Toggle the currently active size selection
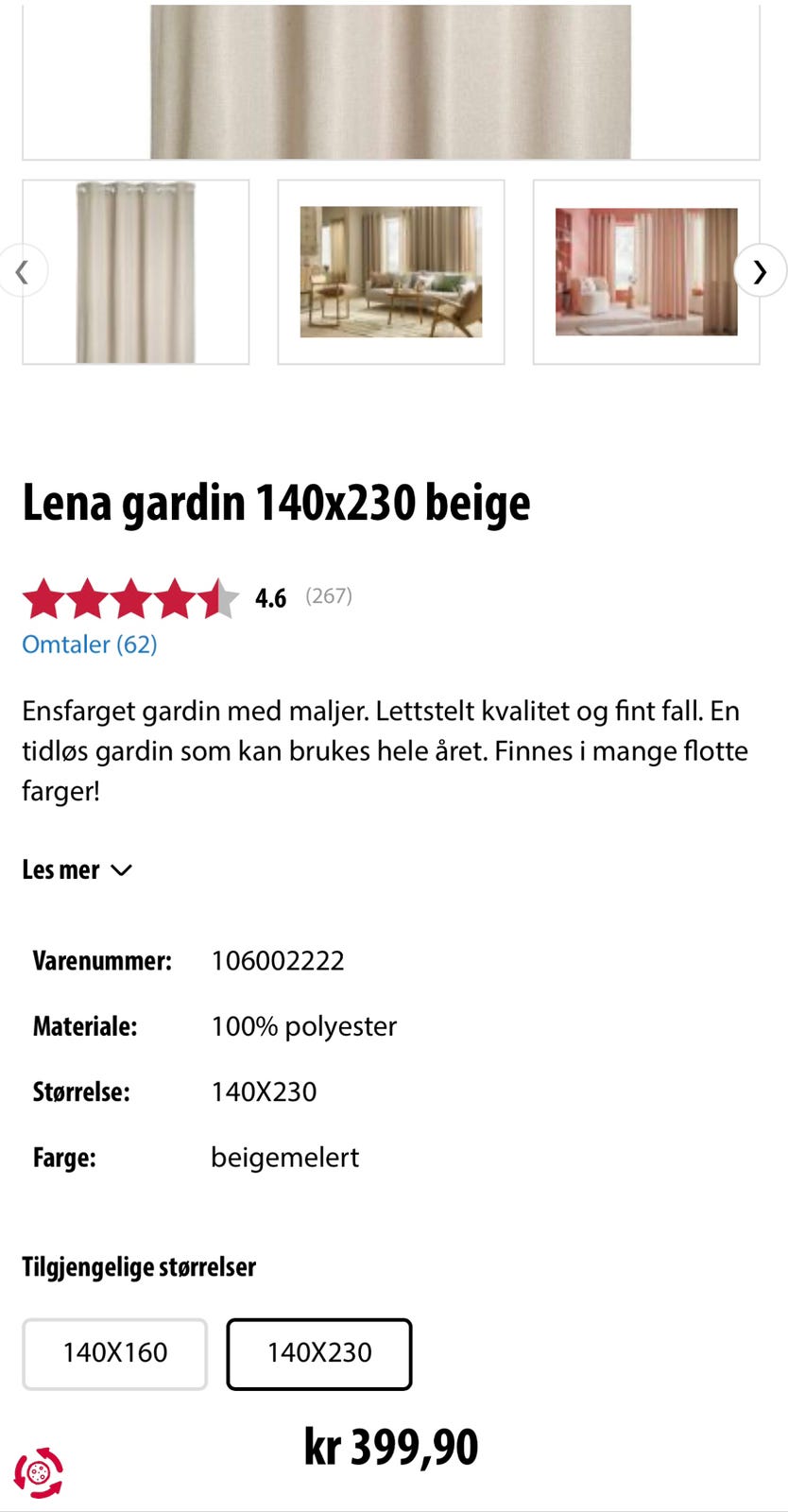The height and width of the screenshot is (1512, 788). [318, 1353]
